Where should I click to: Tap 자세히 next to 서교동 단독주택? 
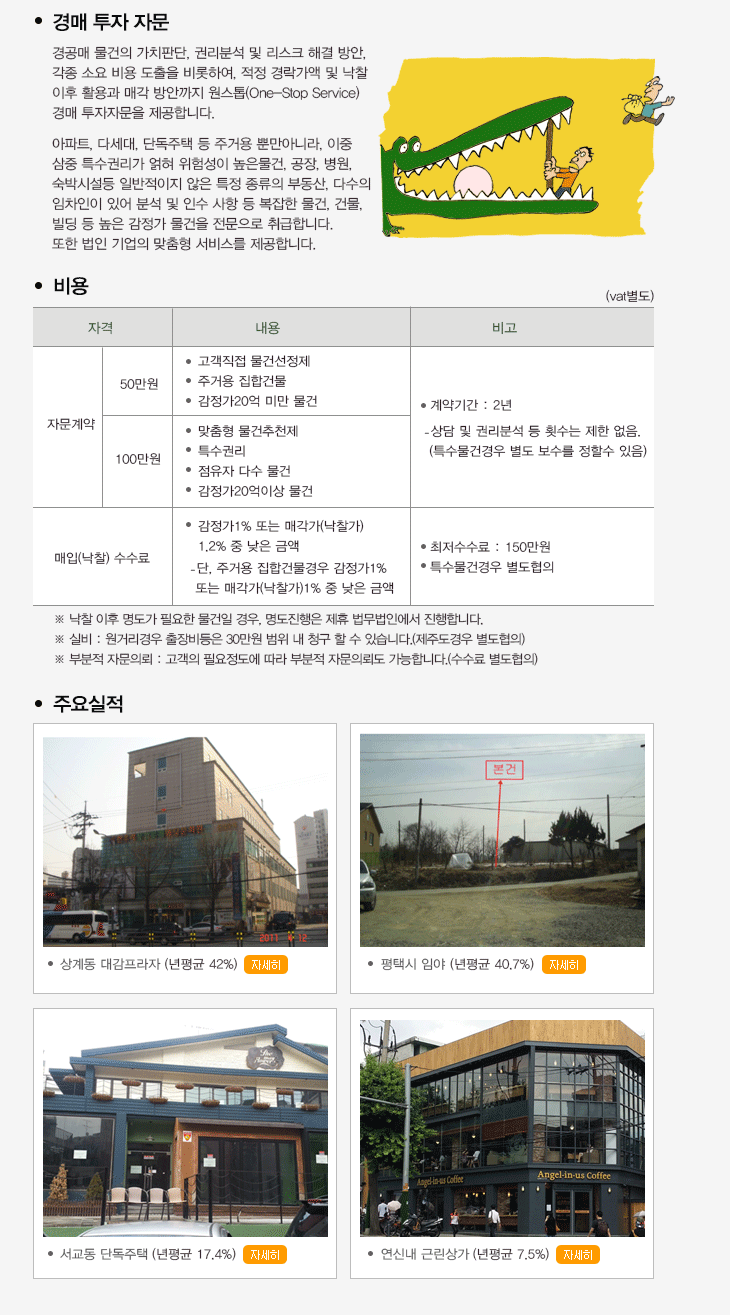(265, 1254)
